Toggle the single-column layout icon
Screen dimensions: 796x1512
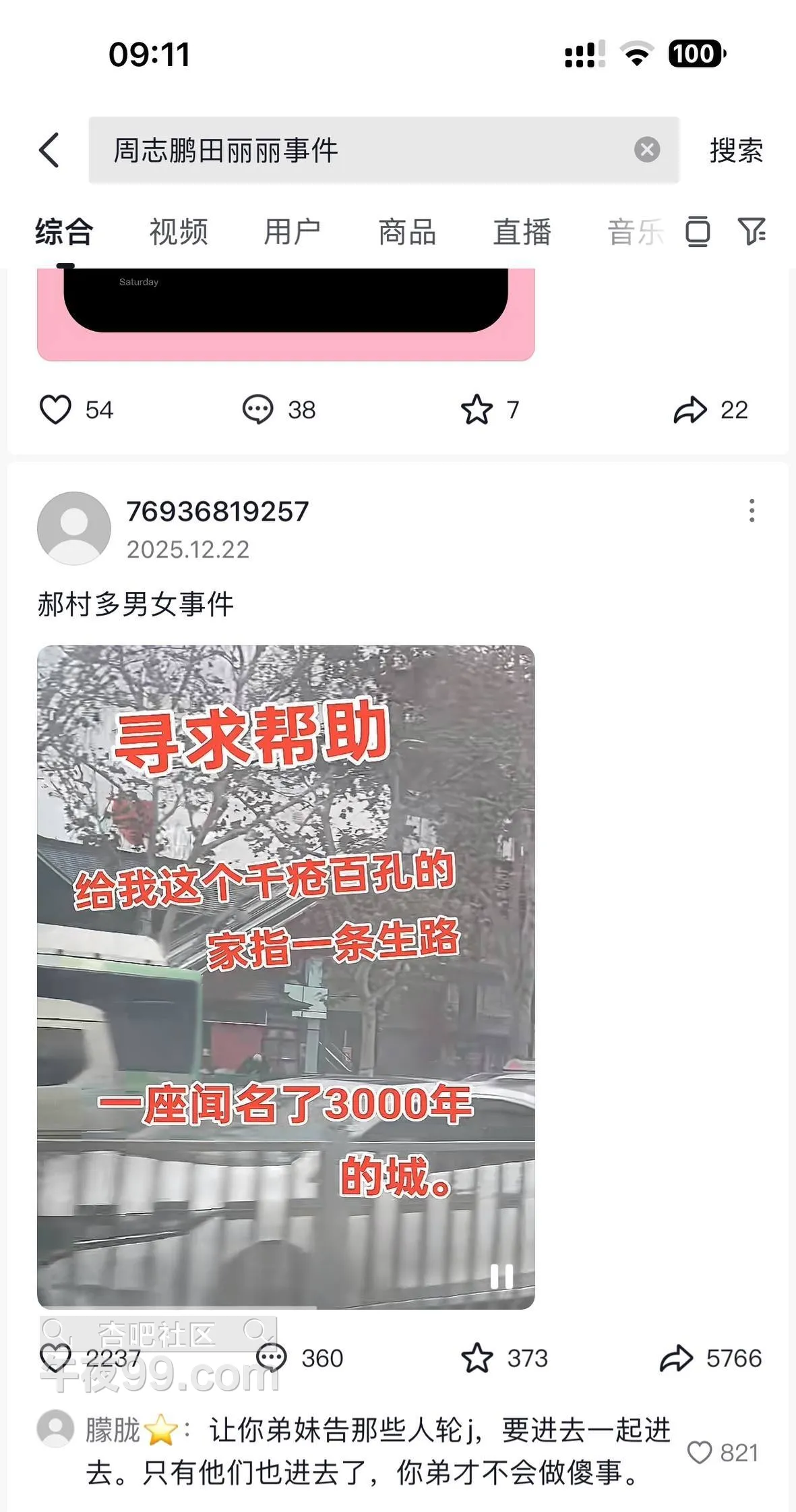[x=698, y=232]
